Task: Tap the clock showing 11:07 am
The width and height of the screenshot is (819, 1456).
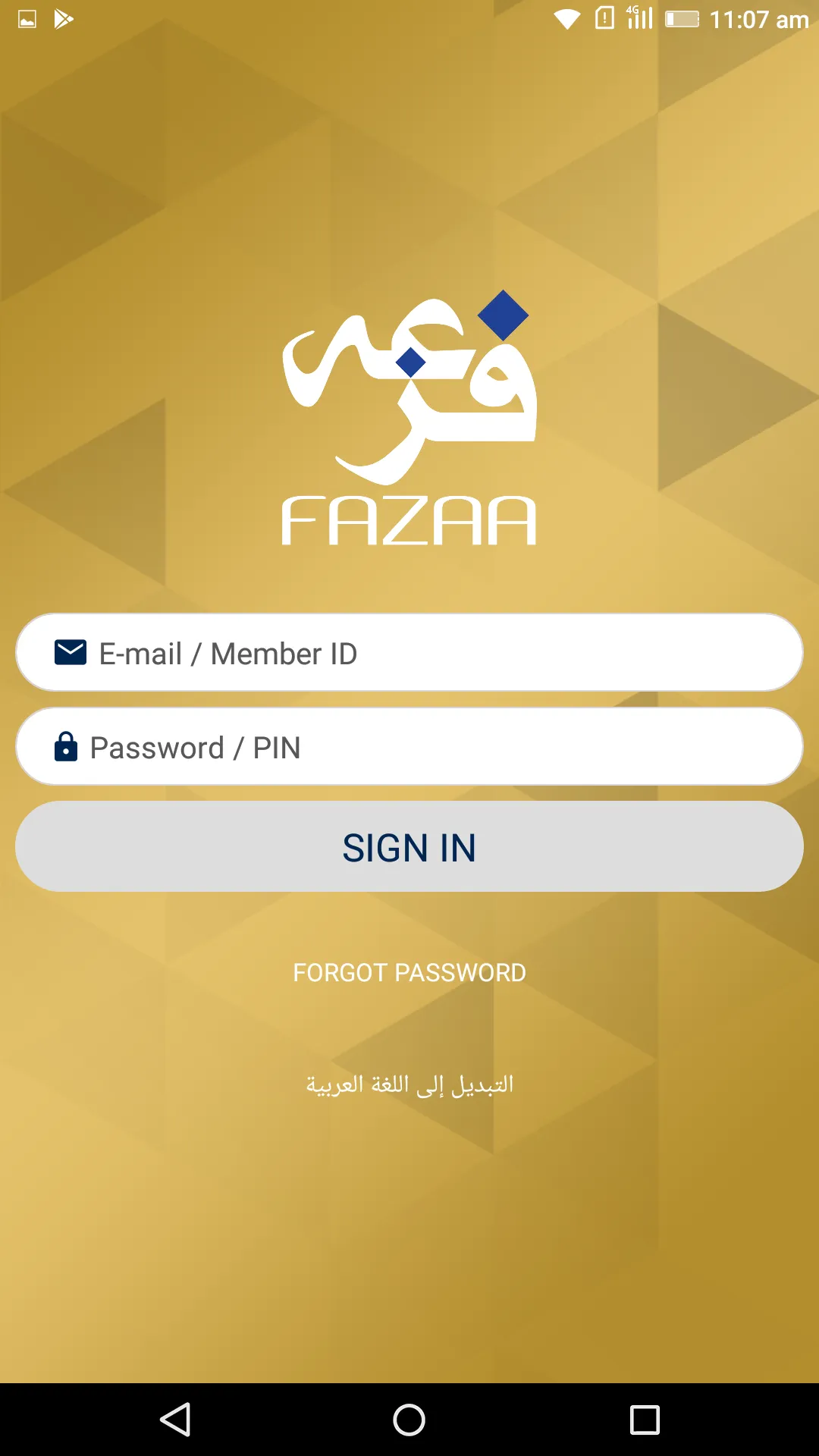Action: click(758, 18)
